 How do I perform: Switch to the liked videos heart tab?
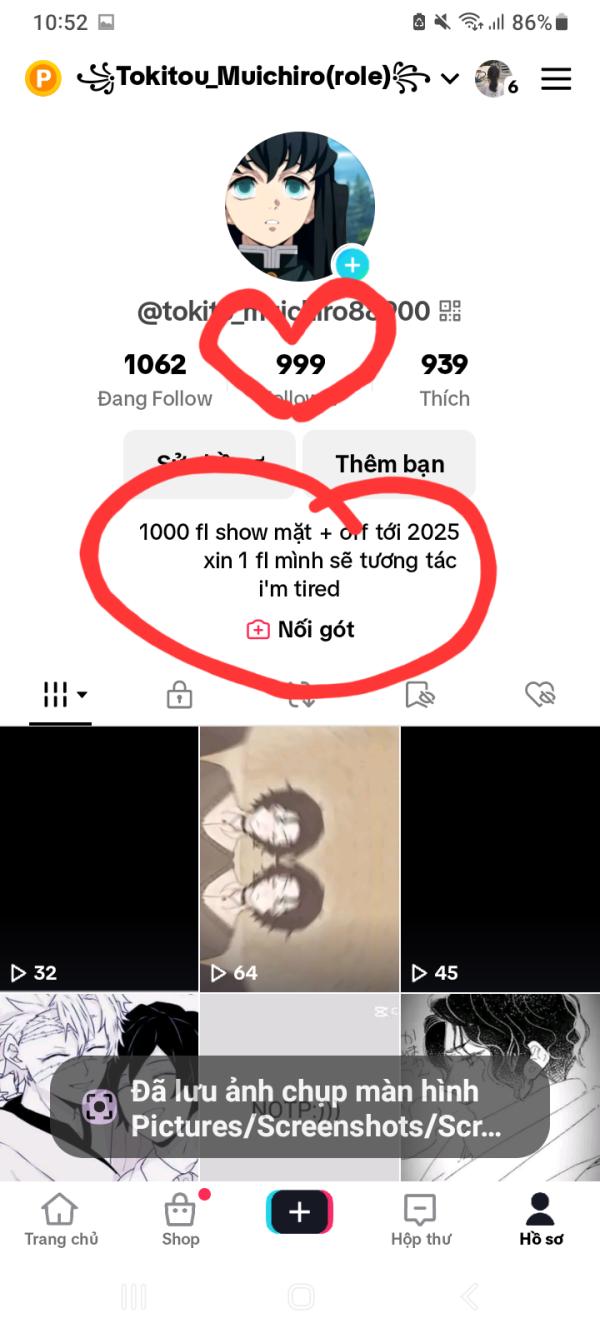click(x=539, y=694)
